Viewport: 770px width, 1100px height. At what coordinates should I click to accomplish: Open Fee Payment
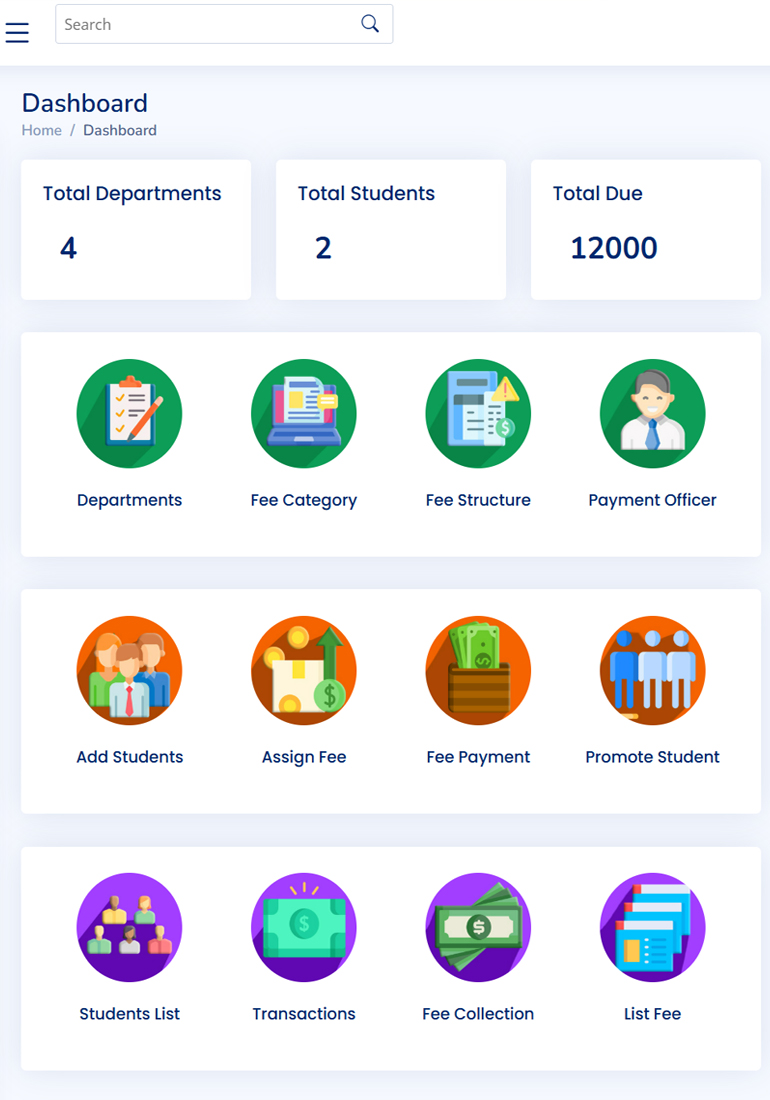pos(478,671)
